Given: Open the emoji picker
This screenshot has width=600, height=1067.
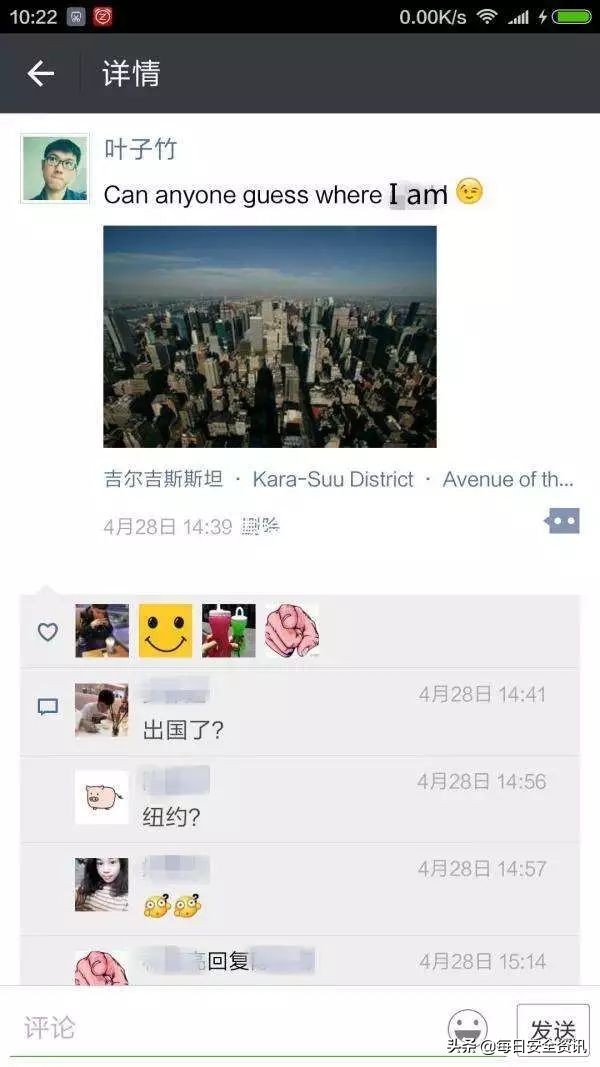Looking at the screenshot, I should (467, 1027).
